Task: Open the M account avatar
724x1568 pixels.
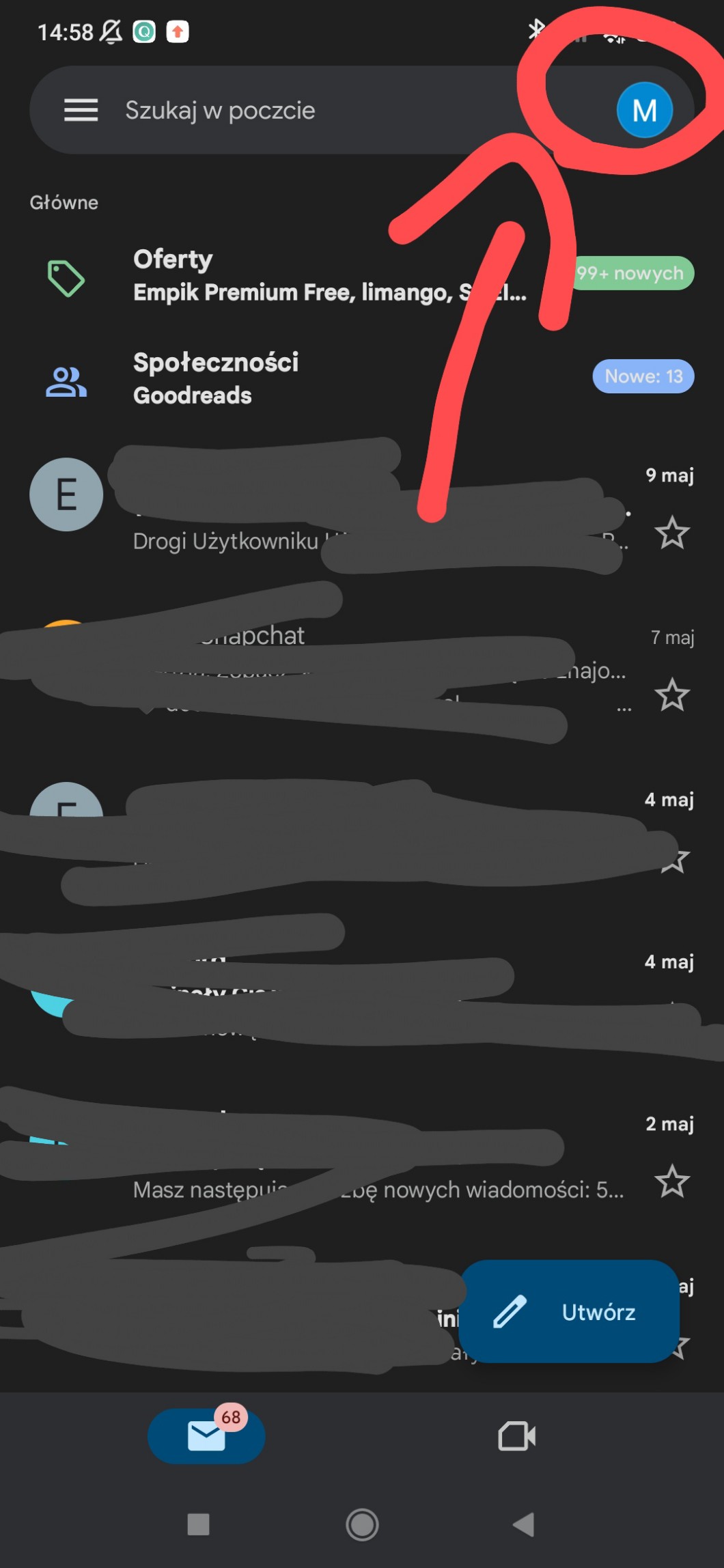Action: click(644, 110)
